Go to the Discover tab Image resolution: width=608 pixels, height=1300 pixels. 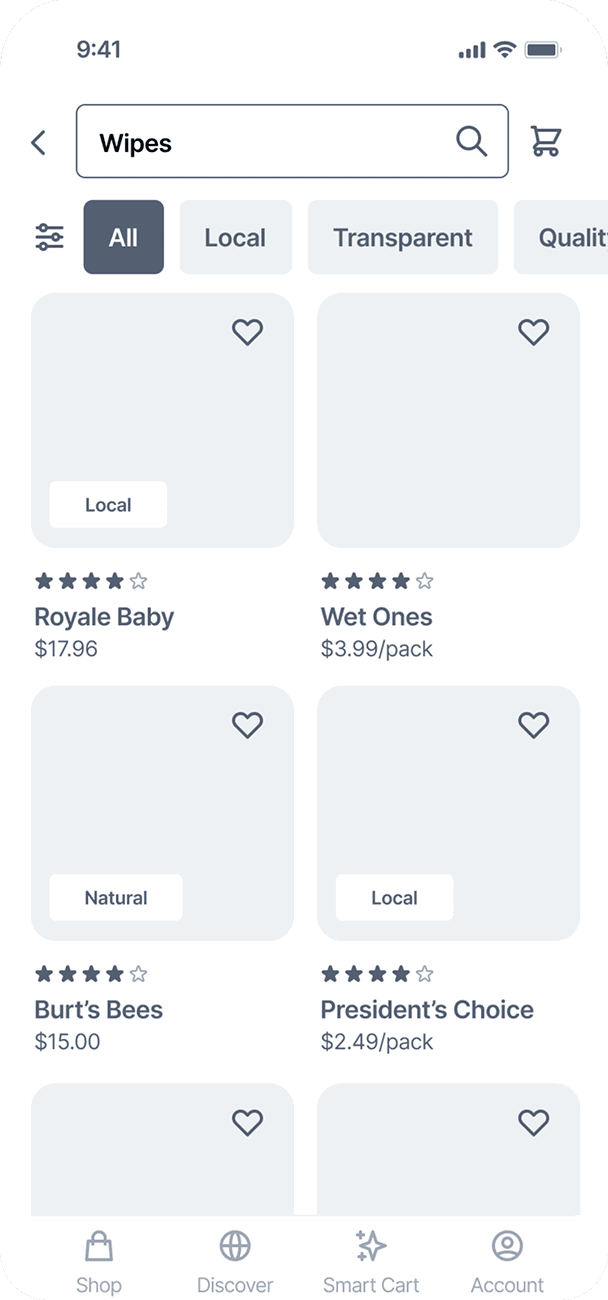[235, 1262]
